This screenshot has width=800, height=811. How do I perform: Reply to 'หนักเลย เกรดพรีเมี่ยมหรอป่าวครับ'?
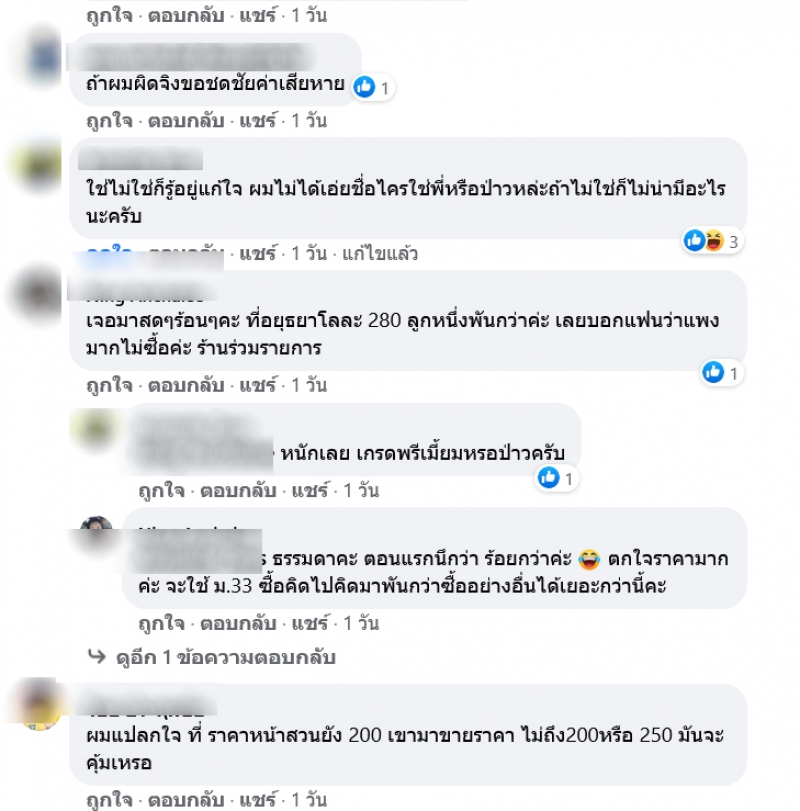pyautogui.click(x=238, y=491)
